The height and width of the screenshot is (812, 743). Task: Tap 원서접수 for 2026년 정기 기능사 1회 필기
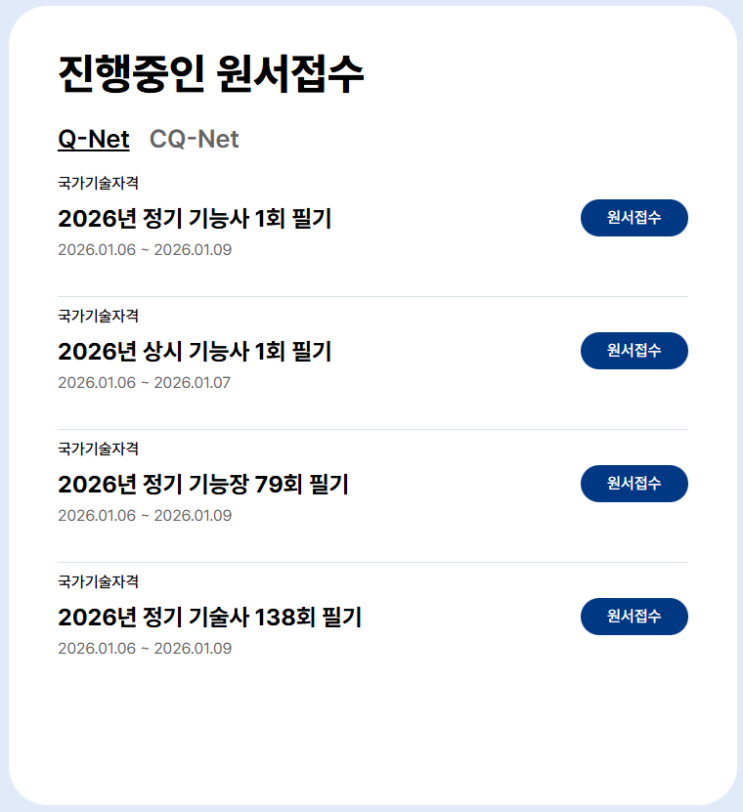[x=634, y=218]
